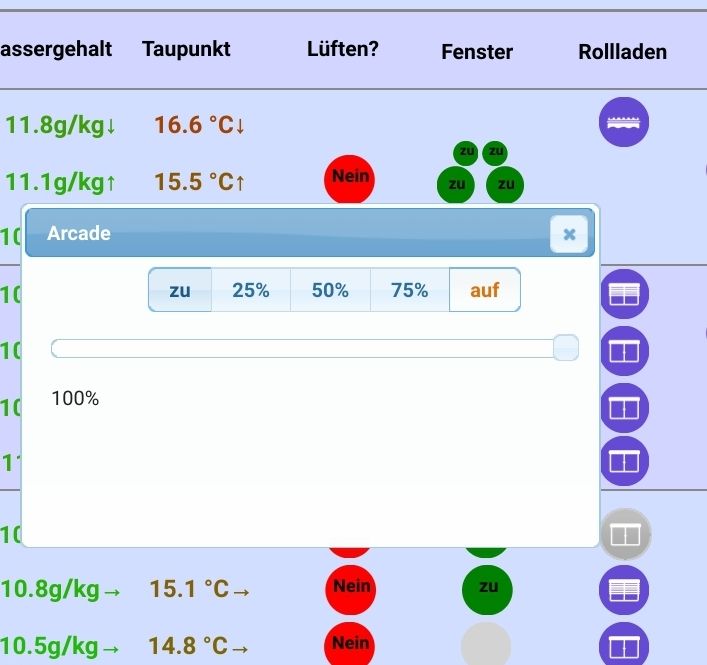Set shutter position to zu
The width and height of the screenshot is (707, 665).
tap(180, 290)
